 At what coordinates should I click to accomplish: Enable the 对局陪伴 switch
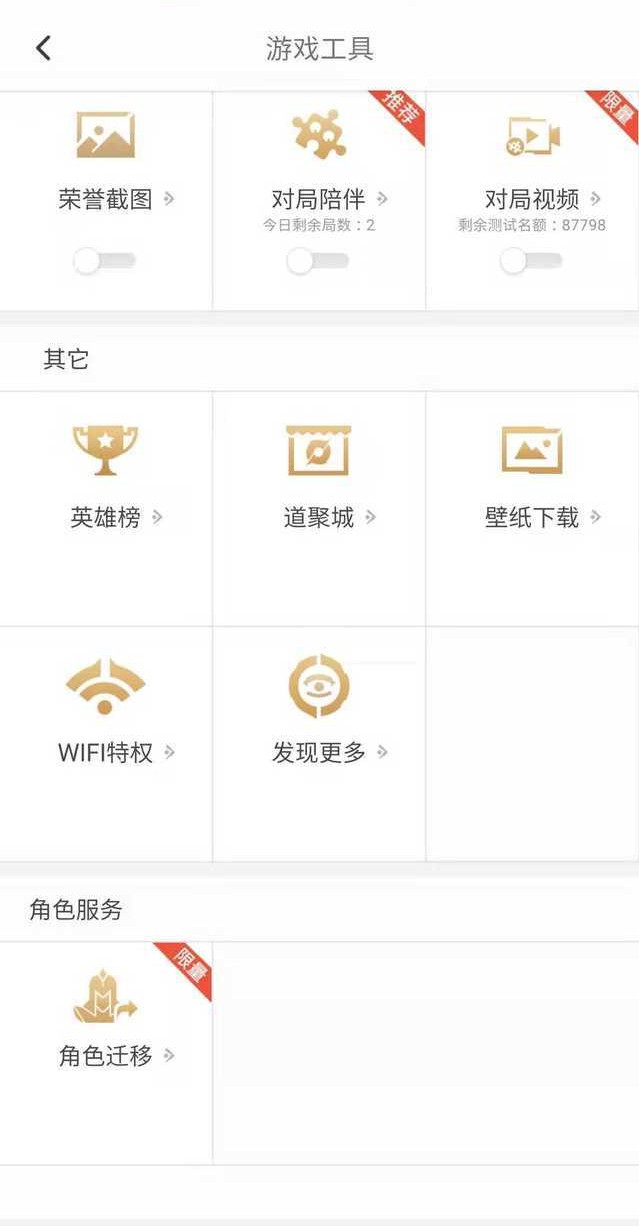pos(317,261)
